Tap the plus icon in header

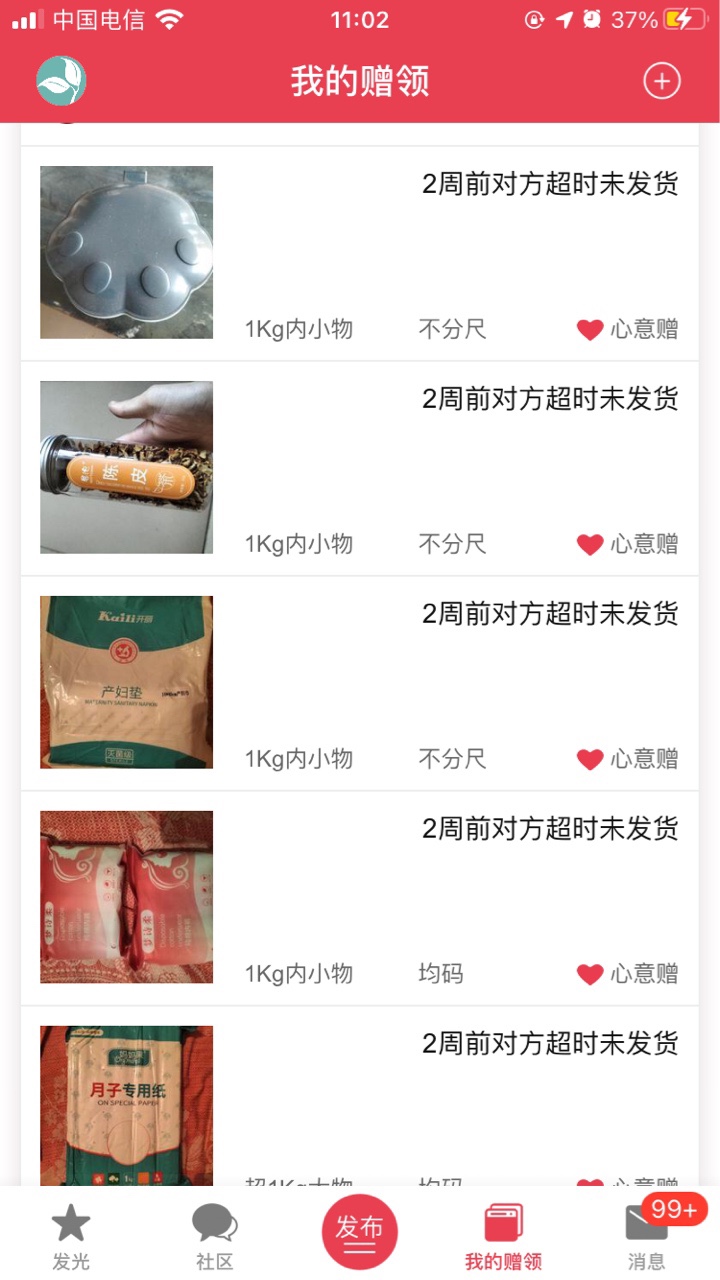(x=661, y=81)
